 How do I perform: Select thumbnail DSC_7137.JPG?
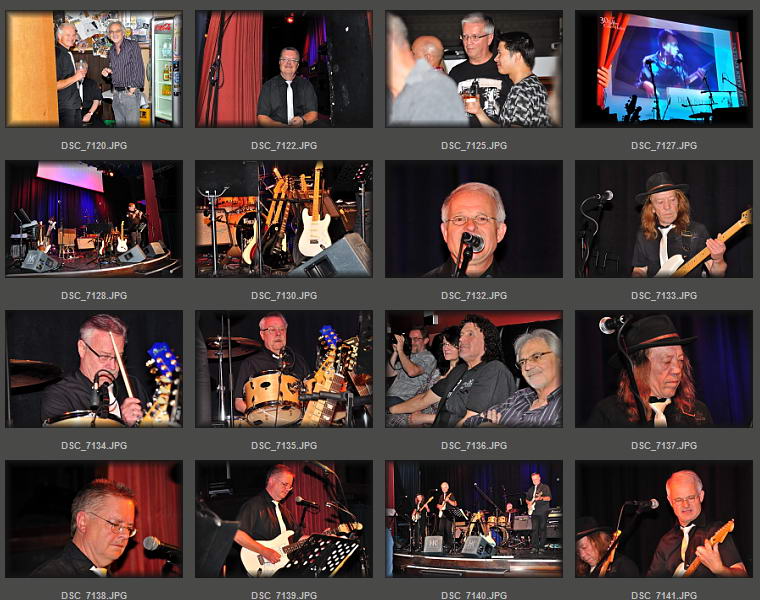point(664,369)
